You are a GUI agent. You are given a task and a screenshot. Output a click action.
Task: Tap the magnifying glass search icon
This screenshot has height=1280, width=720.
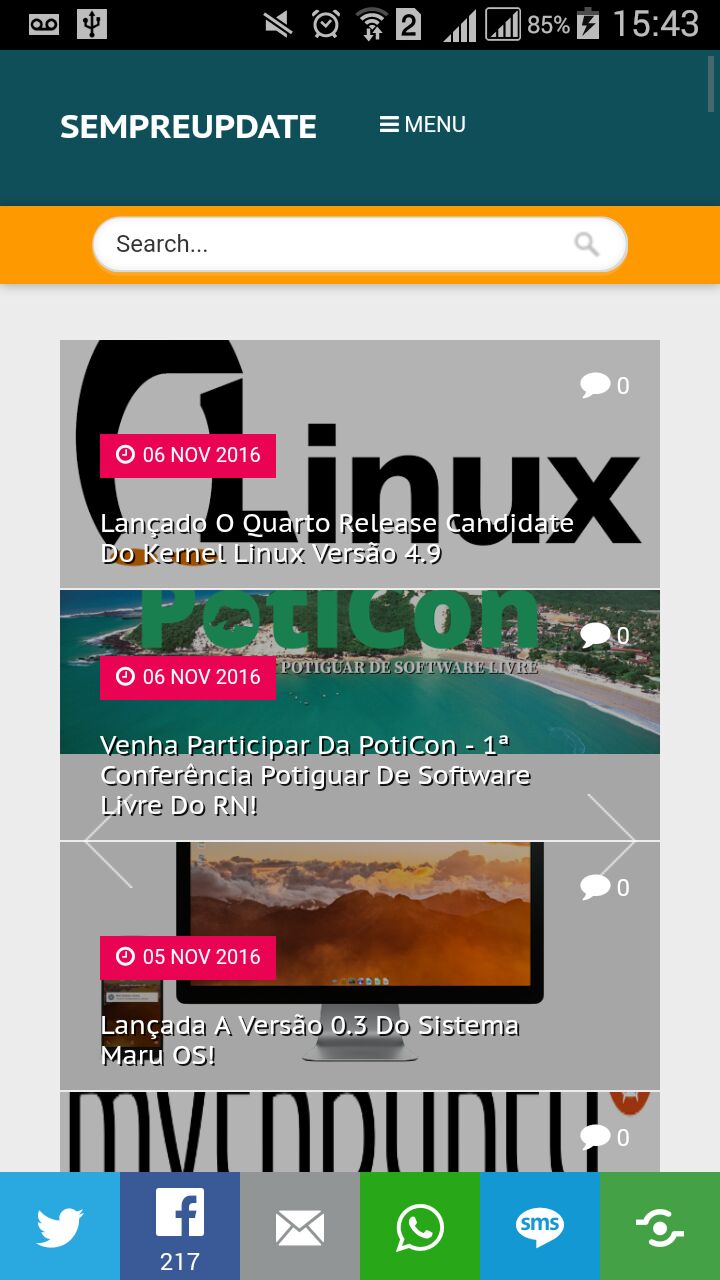[587, 244]
